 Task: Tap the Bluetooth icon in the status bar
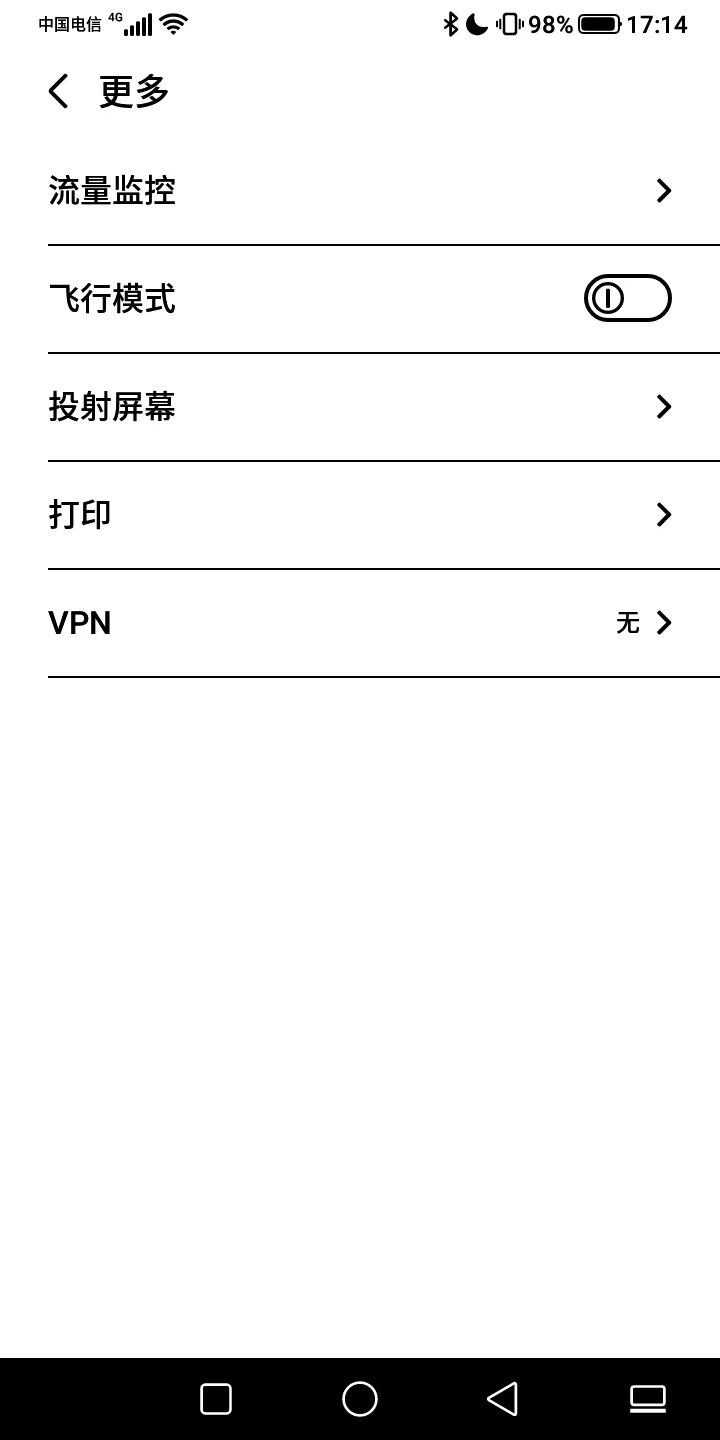click(451, 22)
